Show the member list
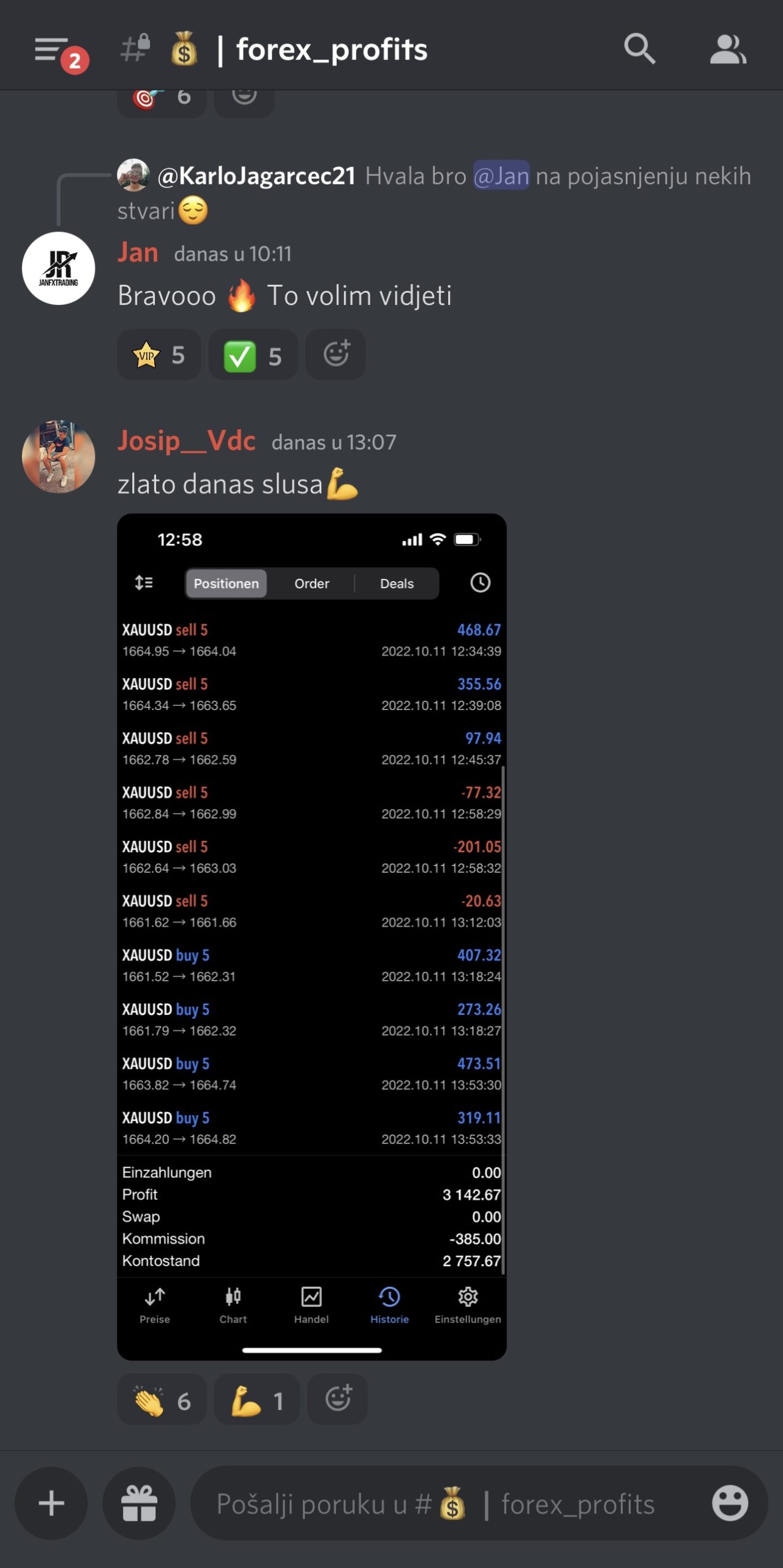The image size is (783, 1568). click(727, 49)
